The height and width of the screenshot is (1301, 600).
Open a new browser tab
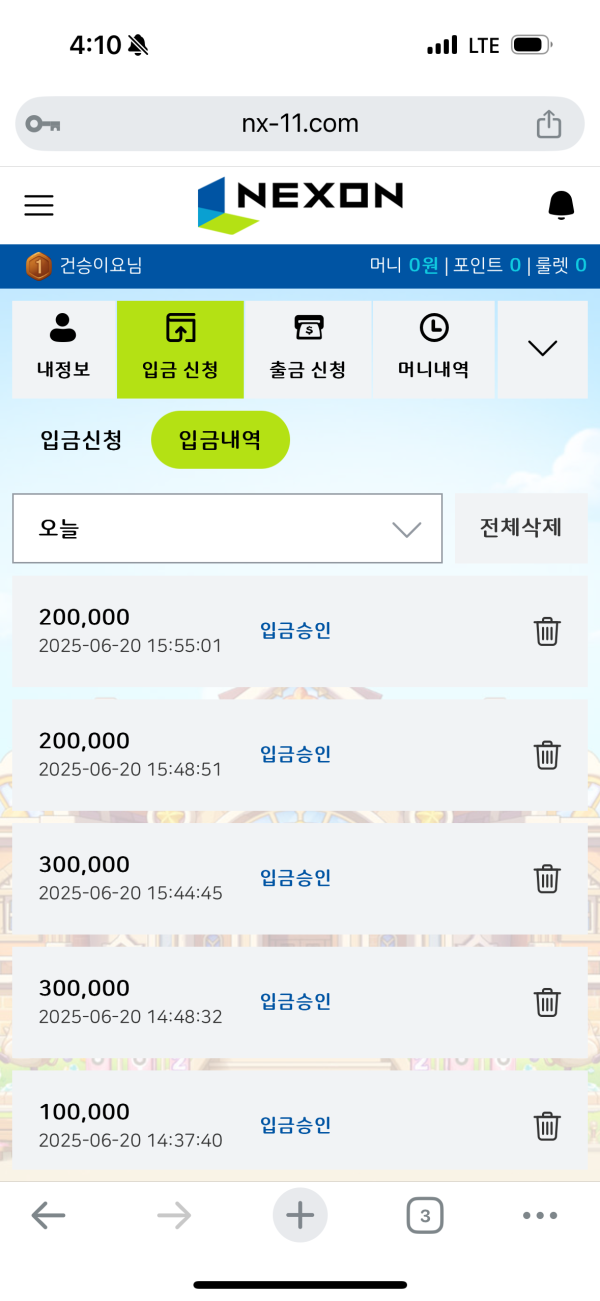[300, 1216]
